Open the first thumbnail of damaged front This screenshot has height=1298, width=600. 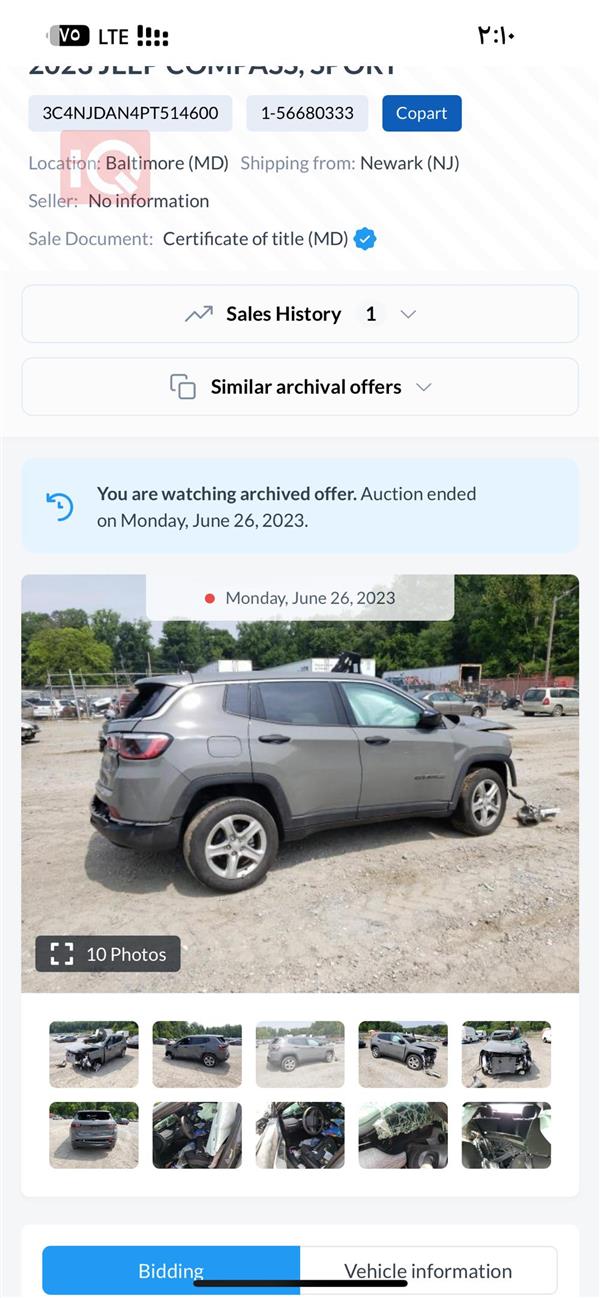tap(94, 1054)
